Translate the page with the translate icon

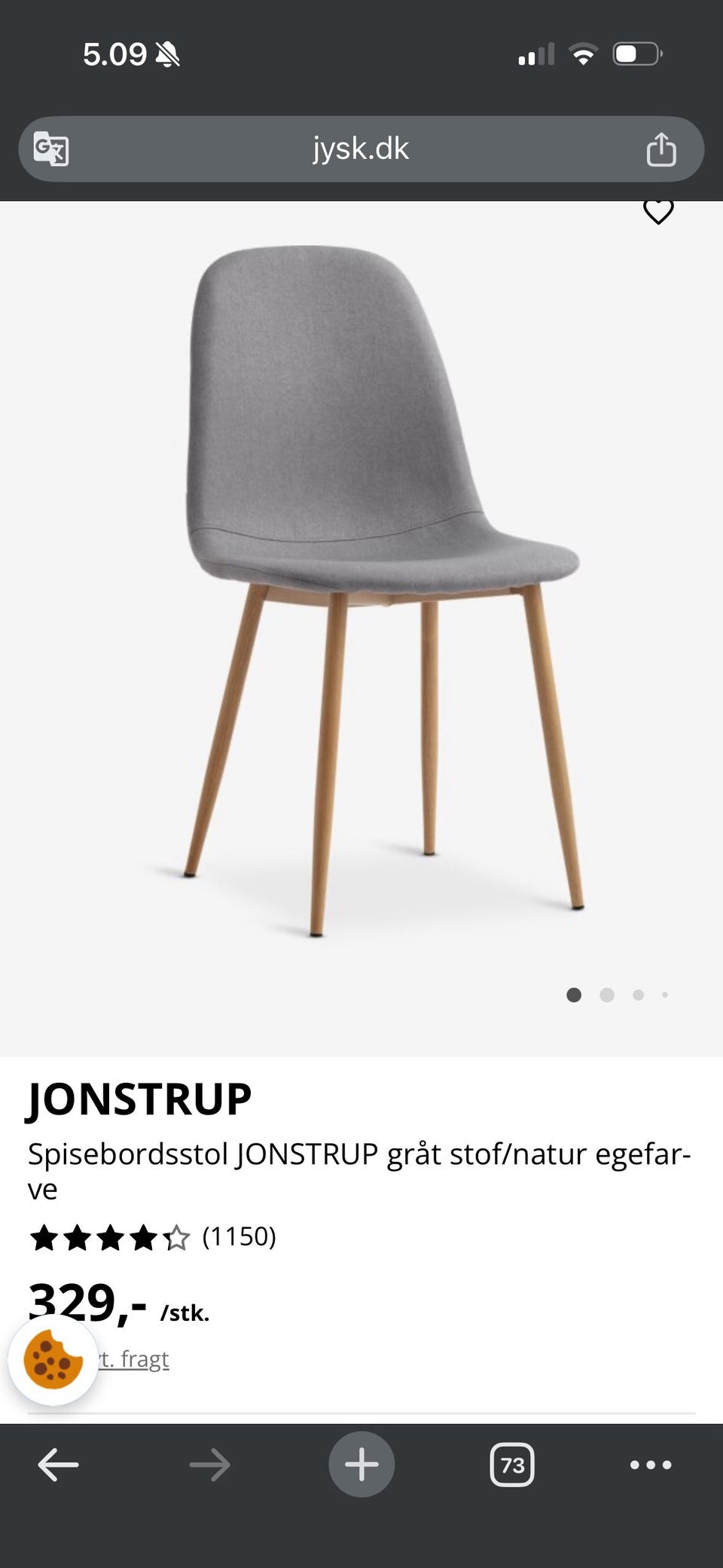(51, 148)
